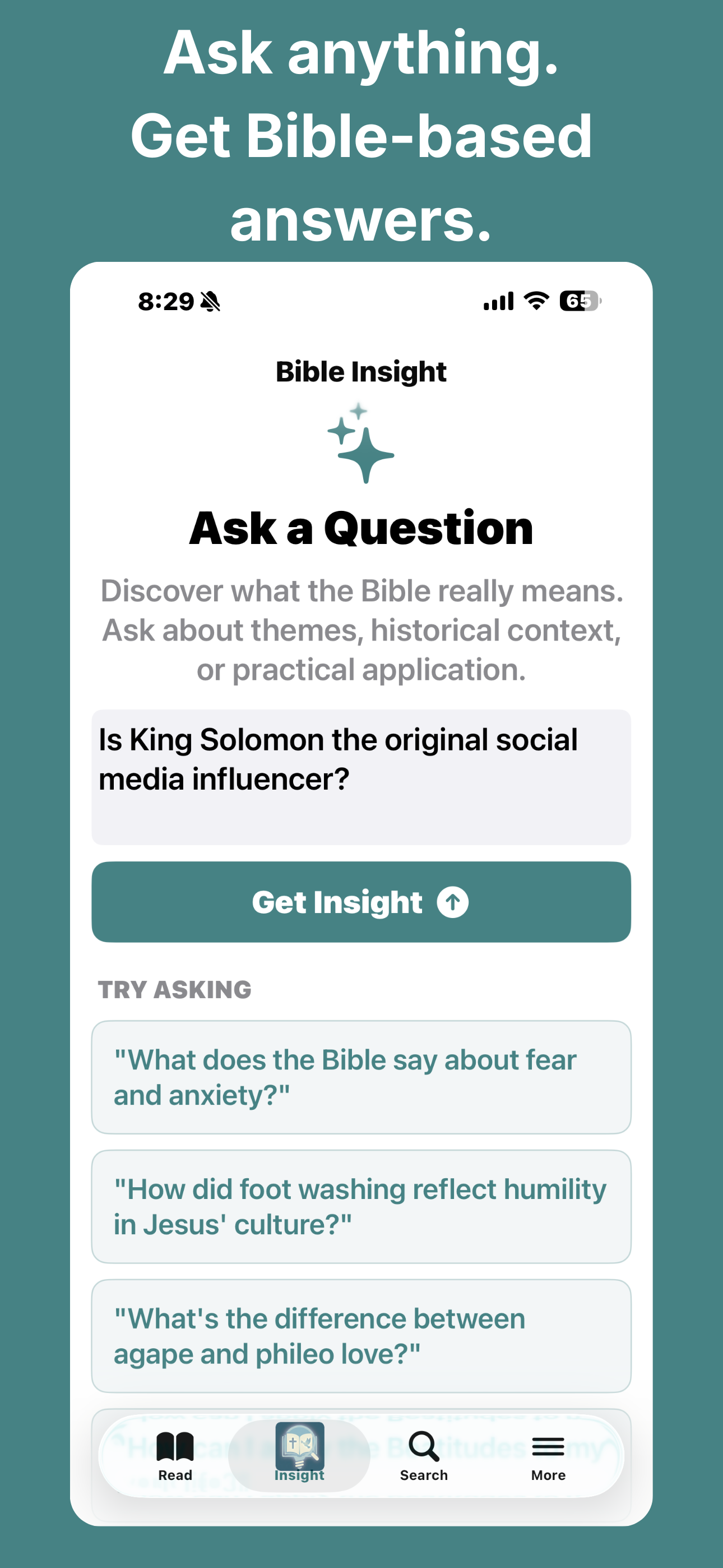Ask the fear and anxiety suggestion

coord(361,1078)
